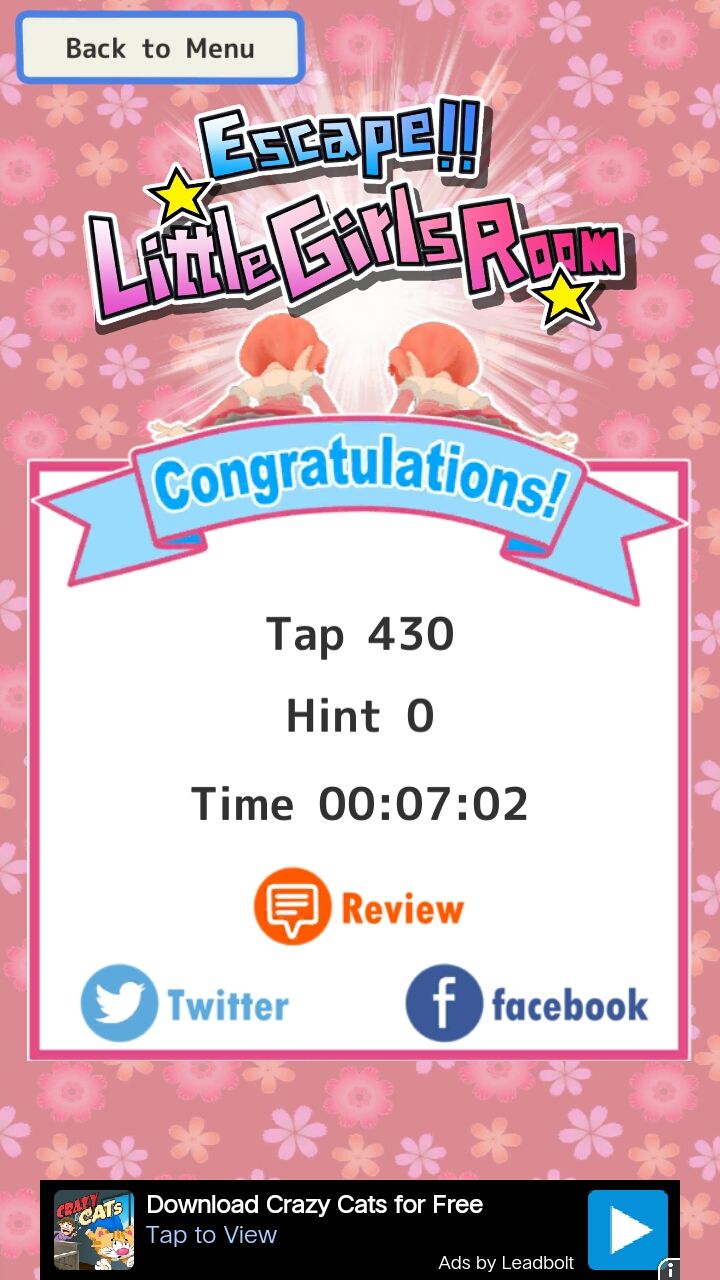Tap the Hint 0 statistic
720x1280 pixels.
click(x=360, y=714)
